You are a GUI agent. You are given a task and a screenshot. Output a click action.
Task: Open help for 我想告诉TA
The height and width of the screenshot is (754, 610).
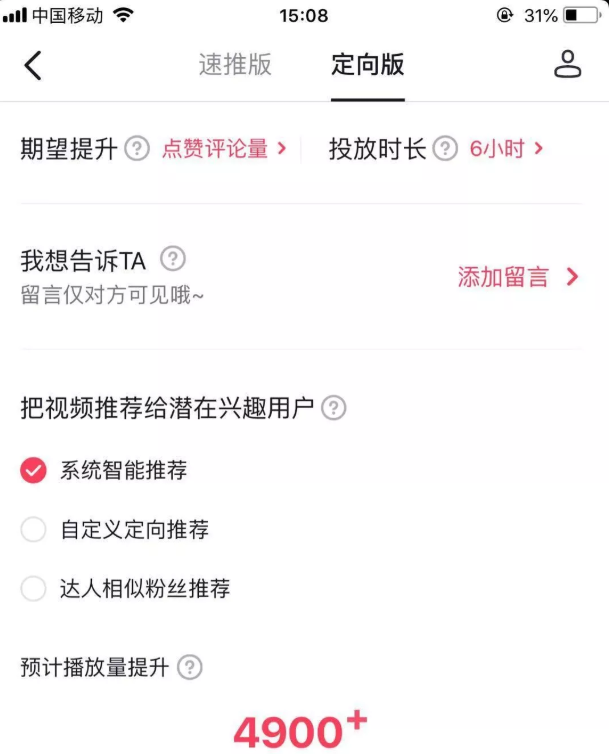[173, 260]
